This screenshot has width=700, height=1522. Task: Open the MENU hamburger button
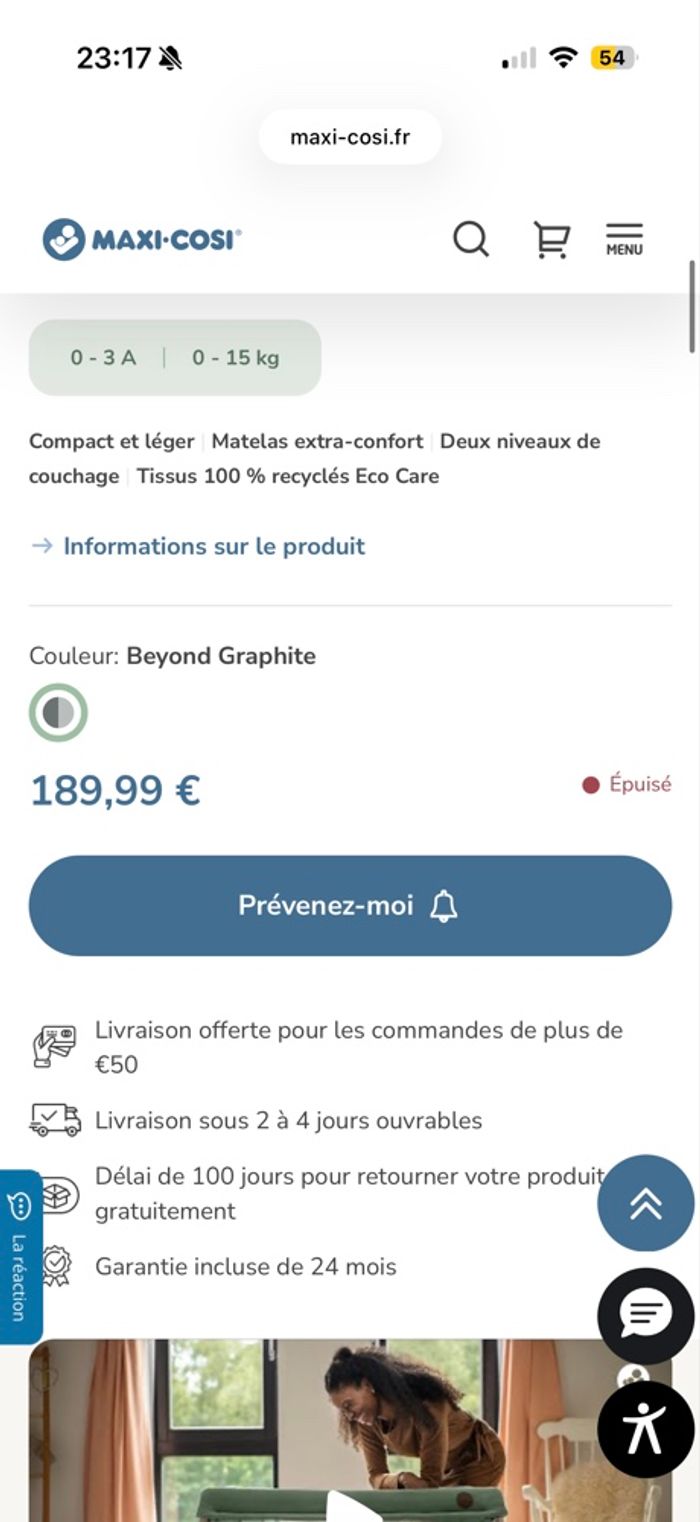[x=624, y=240]
